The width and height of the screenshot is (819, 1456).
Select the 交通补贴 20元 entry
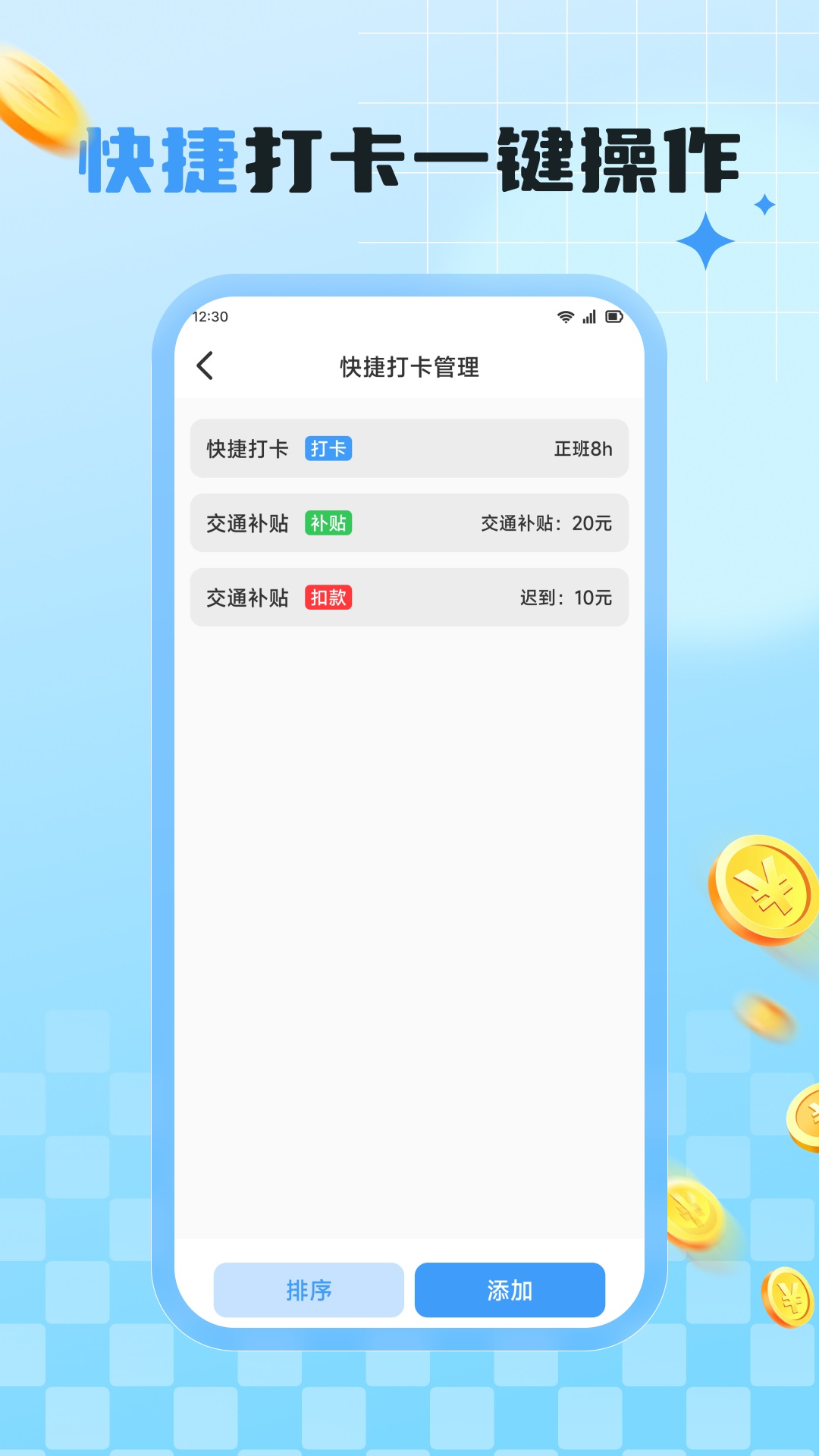pyautogui.click(x=409, y=523)
